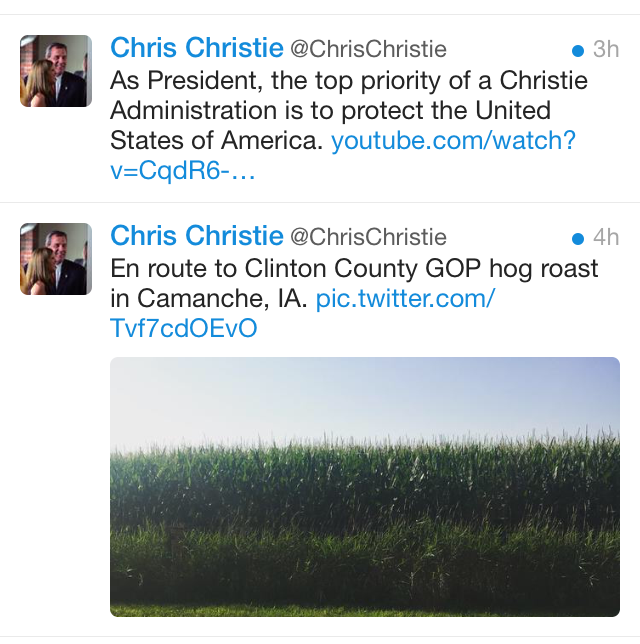Open the profile photo on the 4h tweet
This screenshot has width=640, height=644.
coord(56,259)
